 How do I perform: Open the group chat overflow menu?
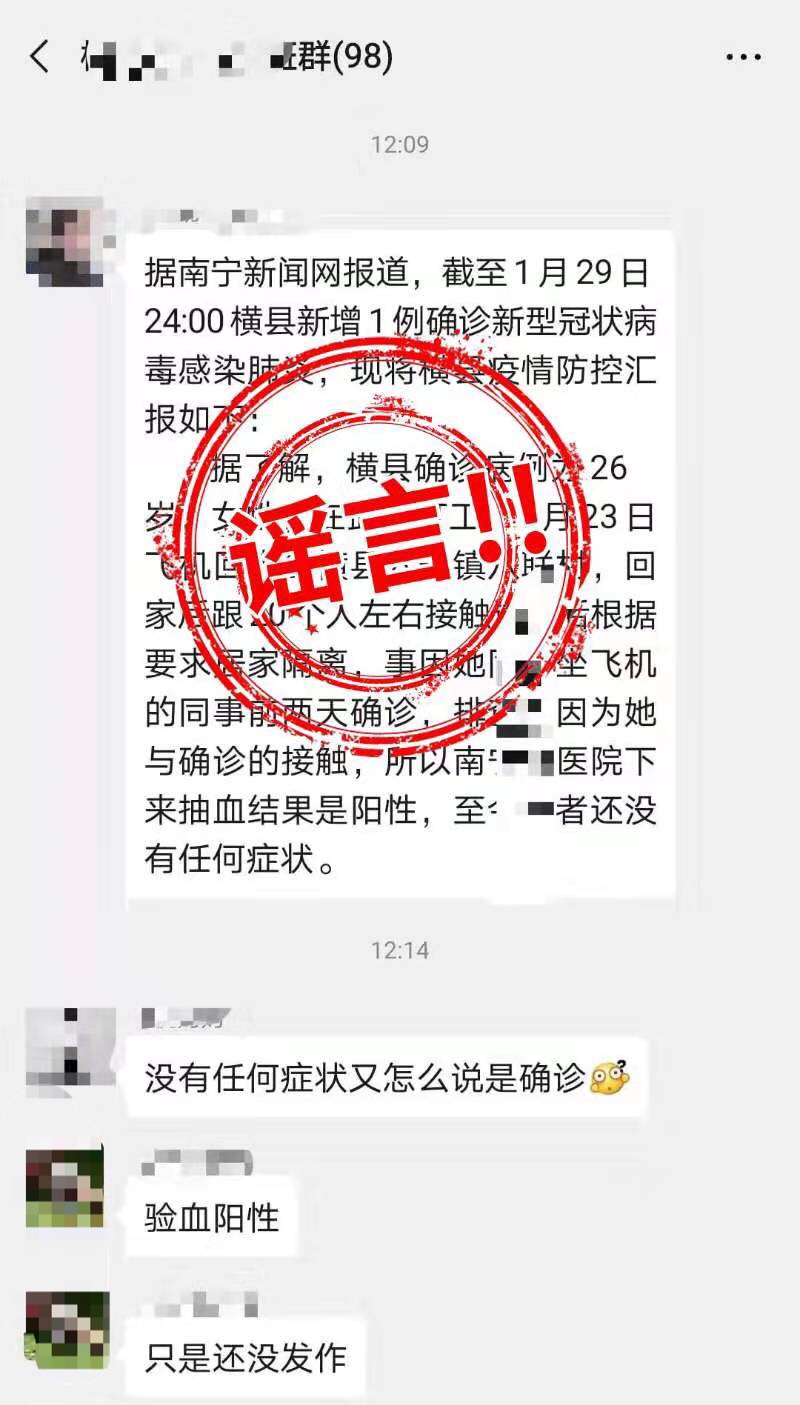coord(743,58)
